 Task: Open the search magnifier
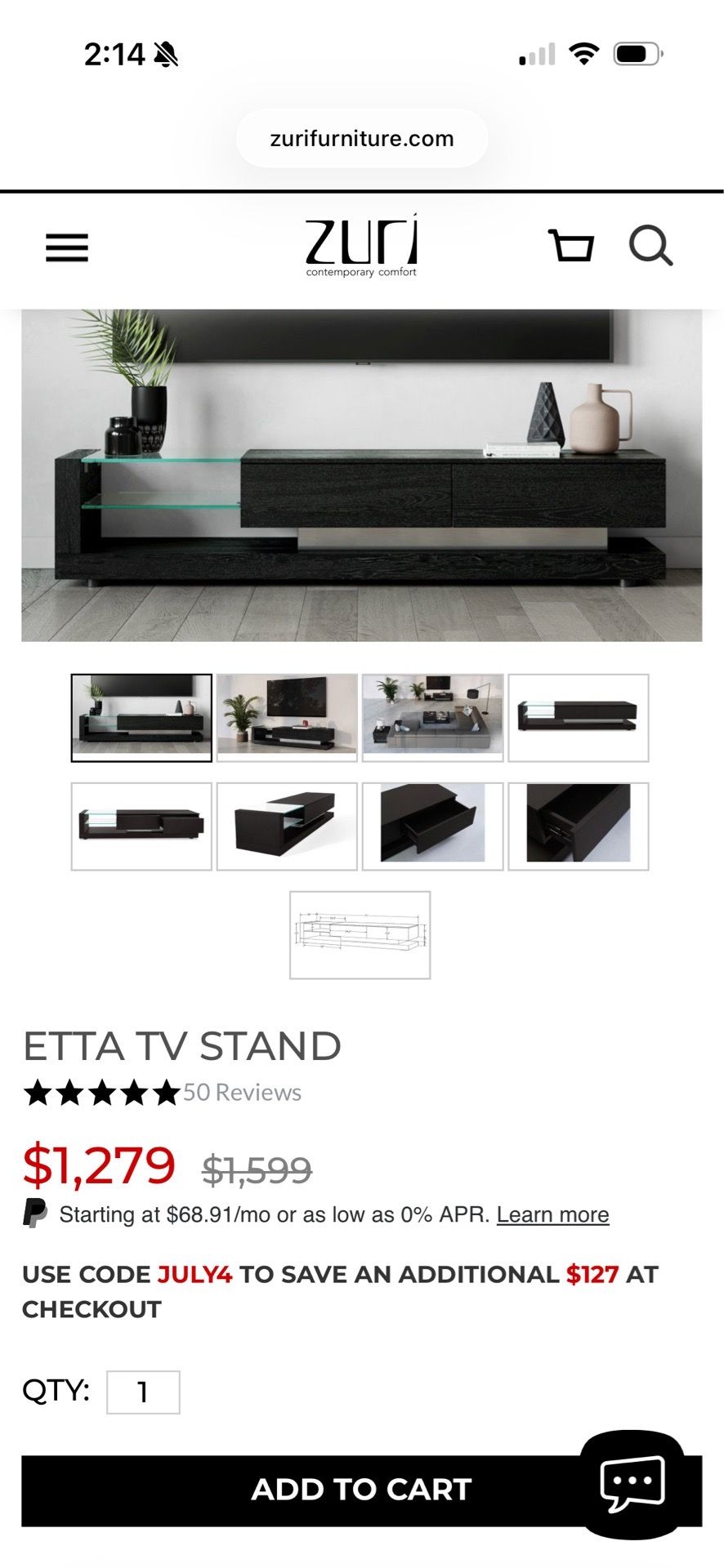[x=650, y=246]
